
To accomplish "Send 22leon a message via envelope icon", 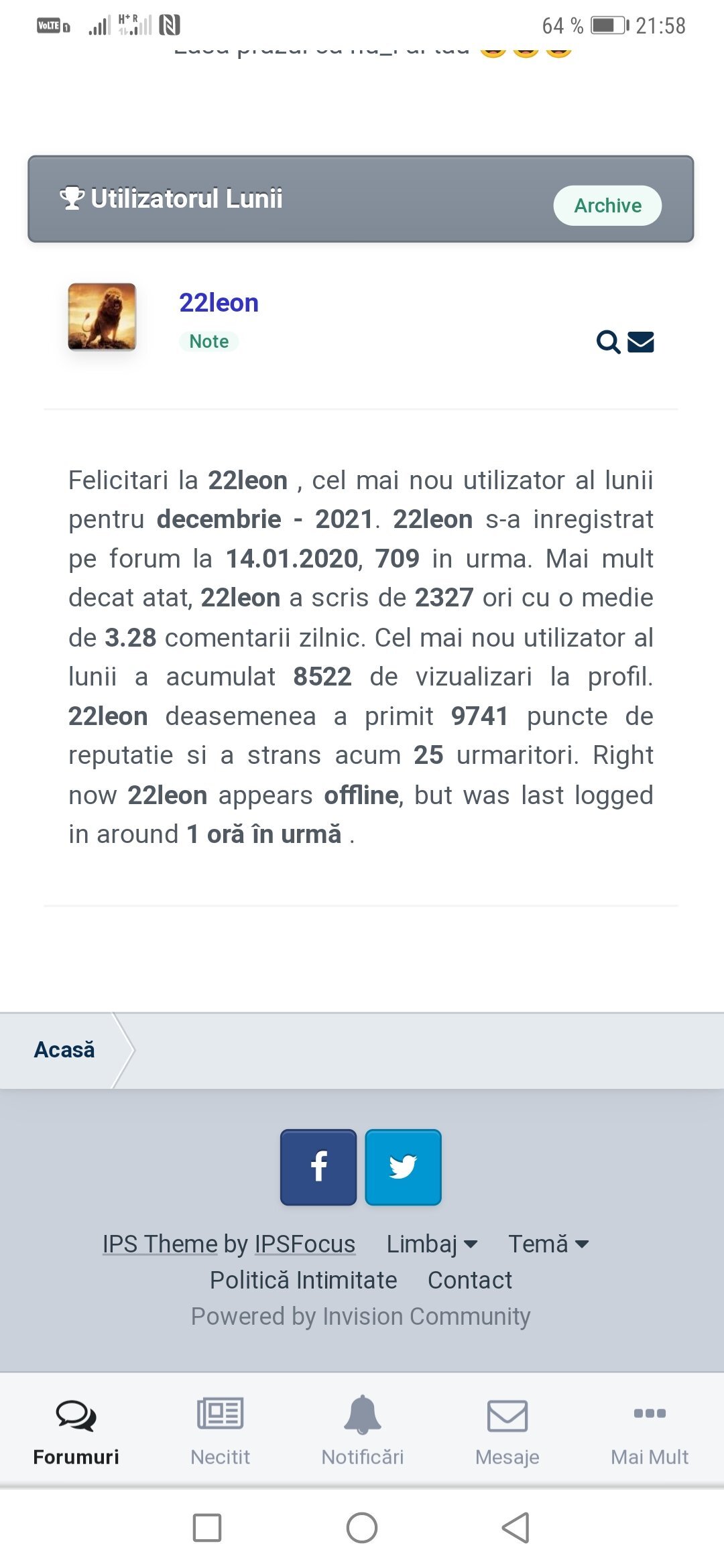I will point(641,342).
